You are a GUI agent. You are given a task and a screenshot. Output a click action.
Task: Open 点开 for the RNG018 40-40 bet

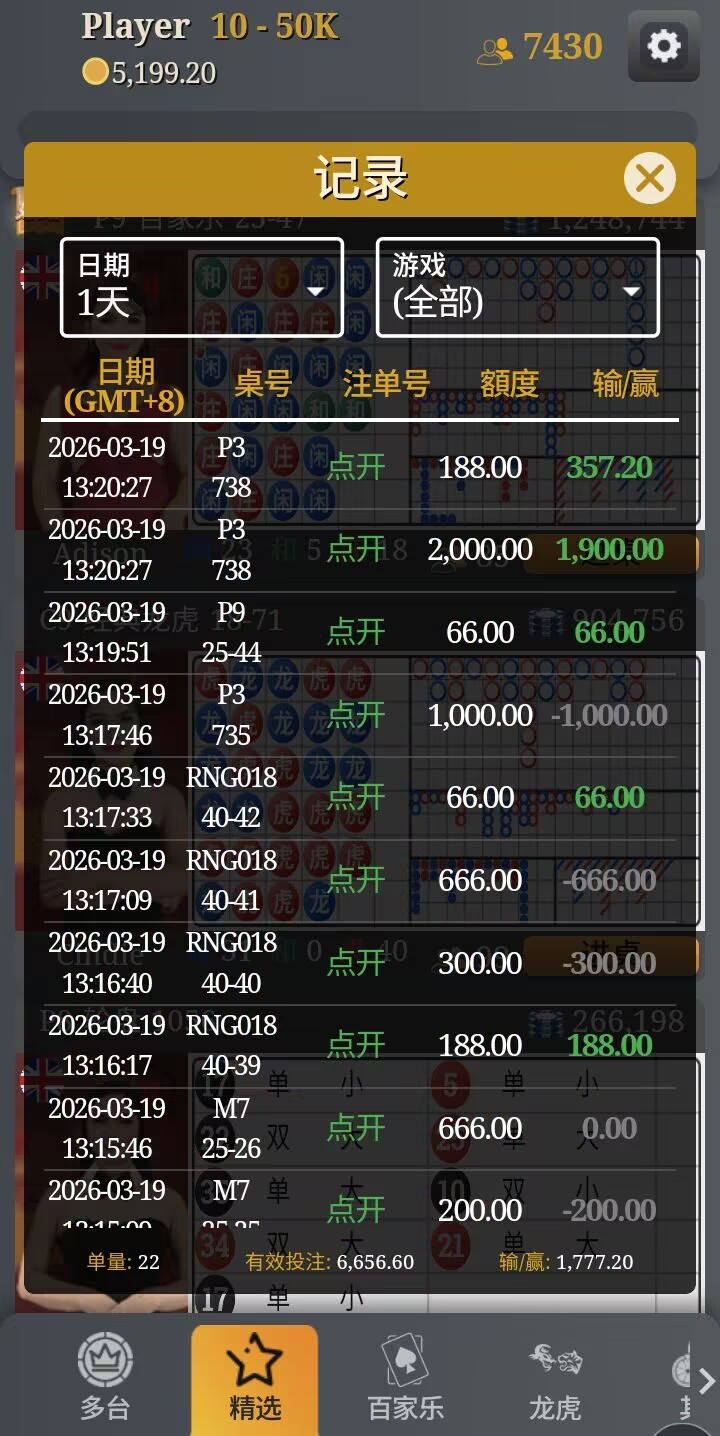coord(356,962)
